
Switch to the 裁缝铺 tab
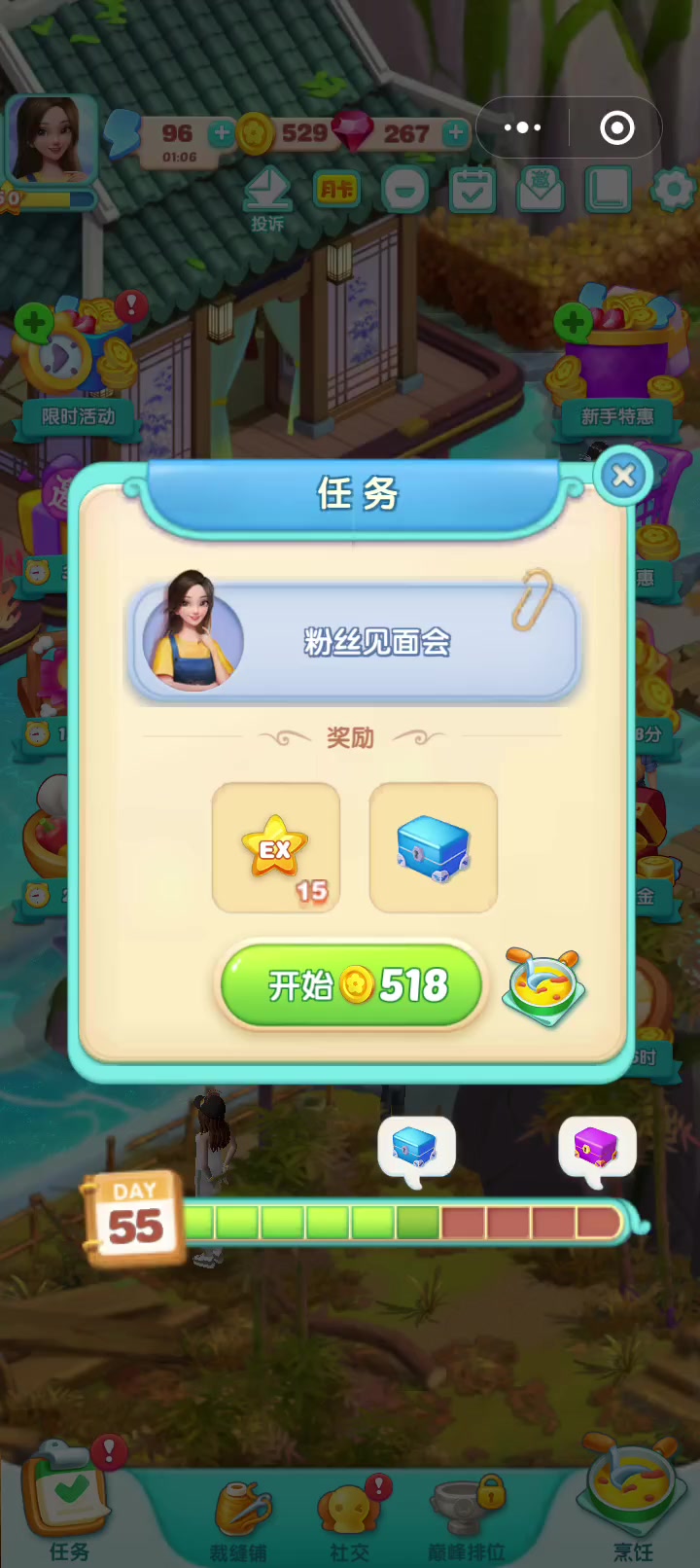(x=239, y=1520)
